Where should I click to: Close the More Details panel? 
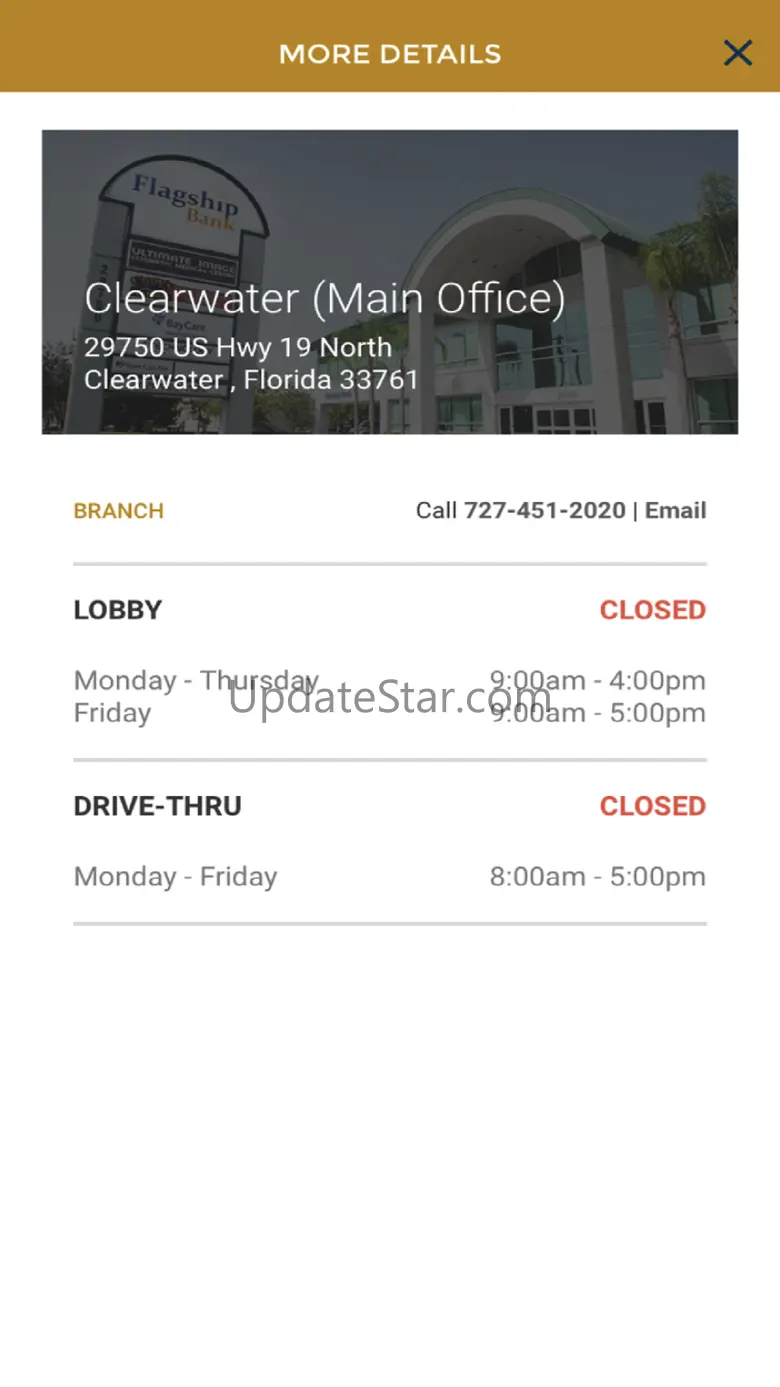(738, 53)
